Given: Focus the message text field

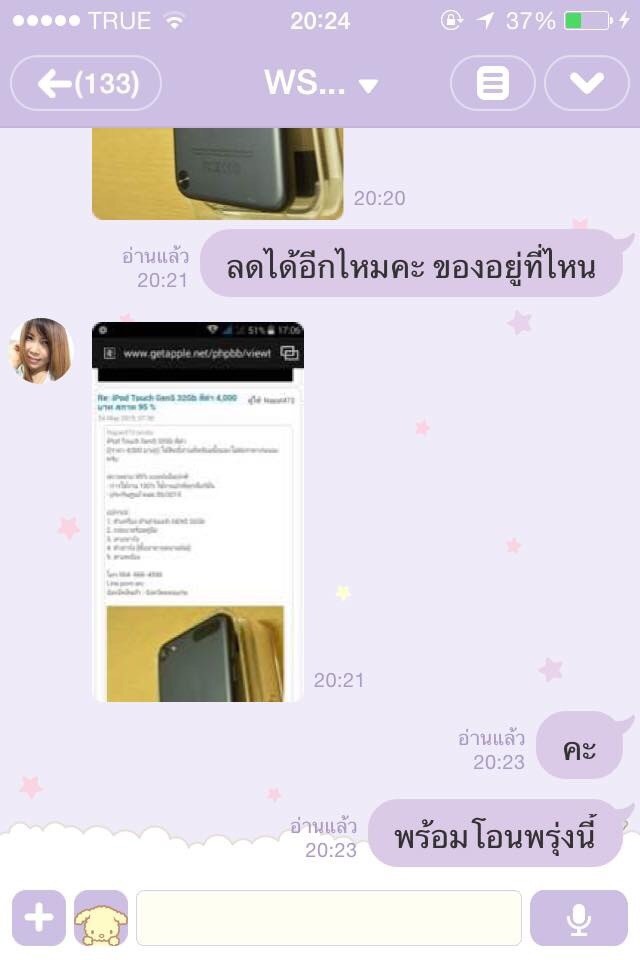Looking at the screenshot, I should [328, 918].
